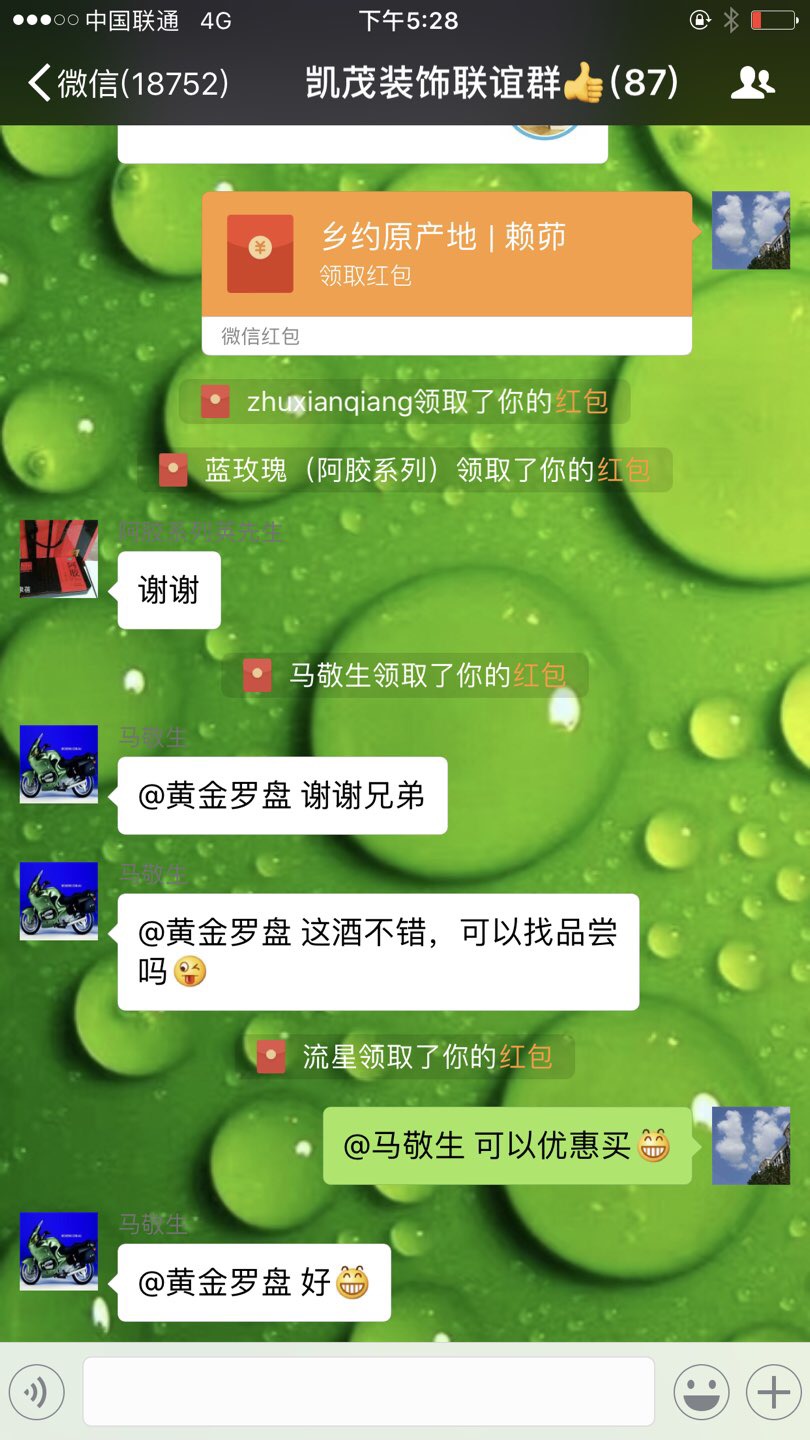The width and height of the screenshot is (810, 1440).
Task: Tap the 红包 link in 蓝玫瑰's notice
Action: tap(624, 470)
